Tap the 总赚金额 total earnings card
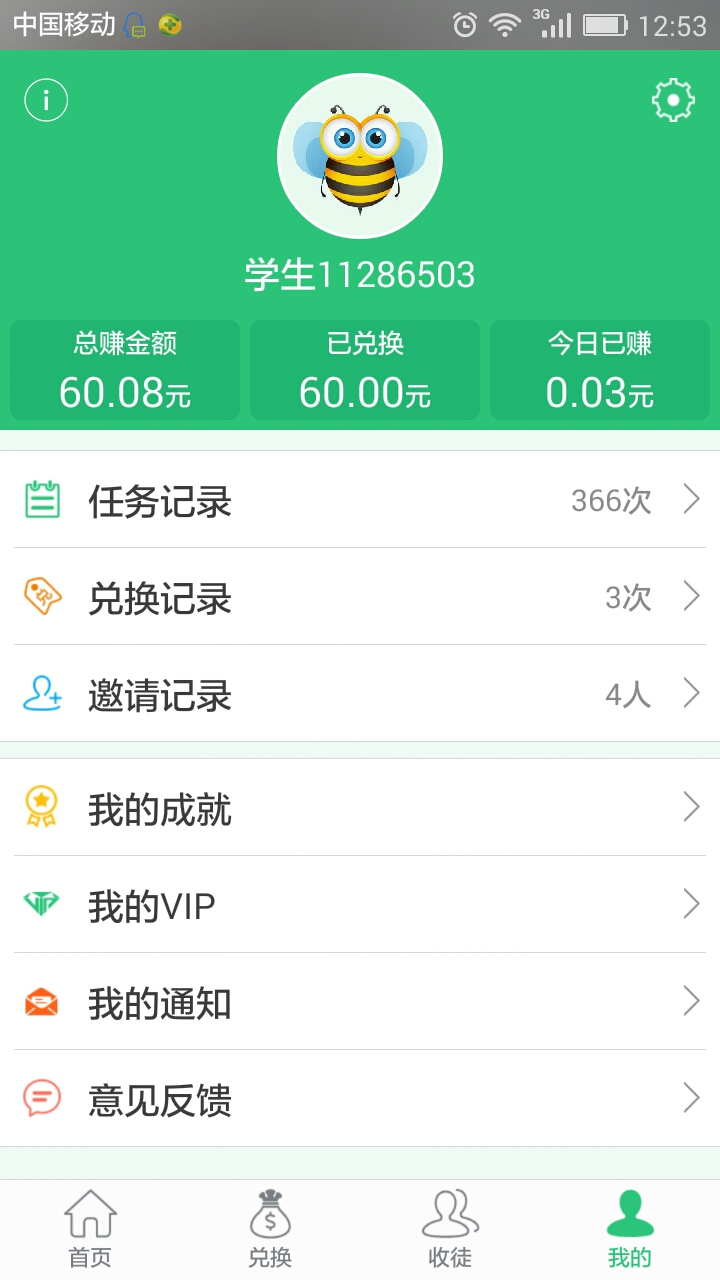 tap(125, 370)
